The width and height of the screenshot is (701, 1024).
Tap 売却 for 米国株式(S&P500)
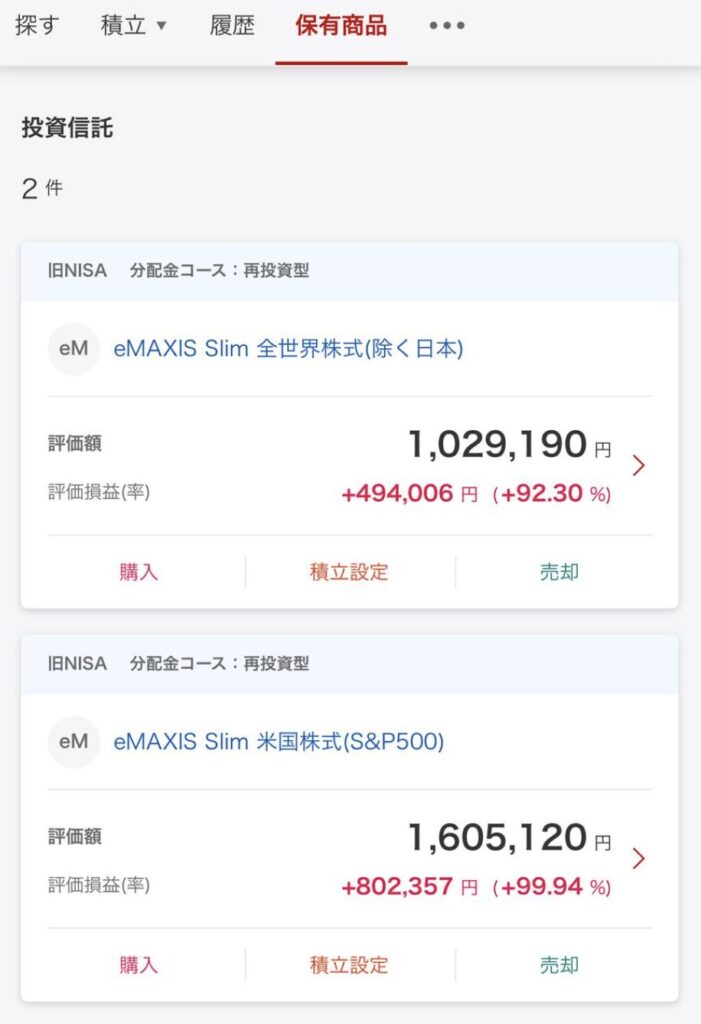(559, 966)
